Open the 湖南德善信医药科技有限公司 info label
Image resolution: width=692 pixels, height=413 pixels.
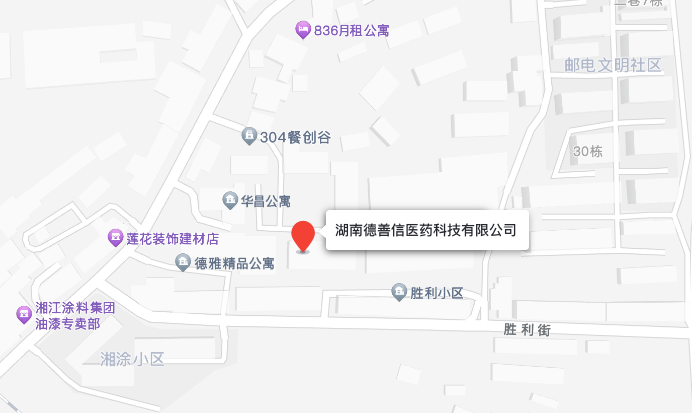click(x=425, y=230)
